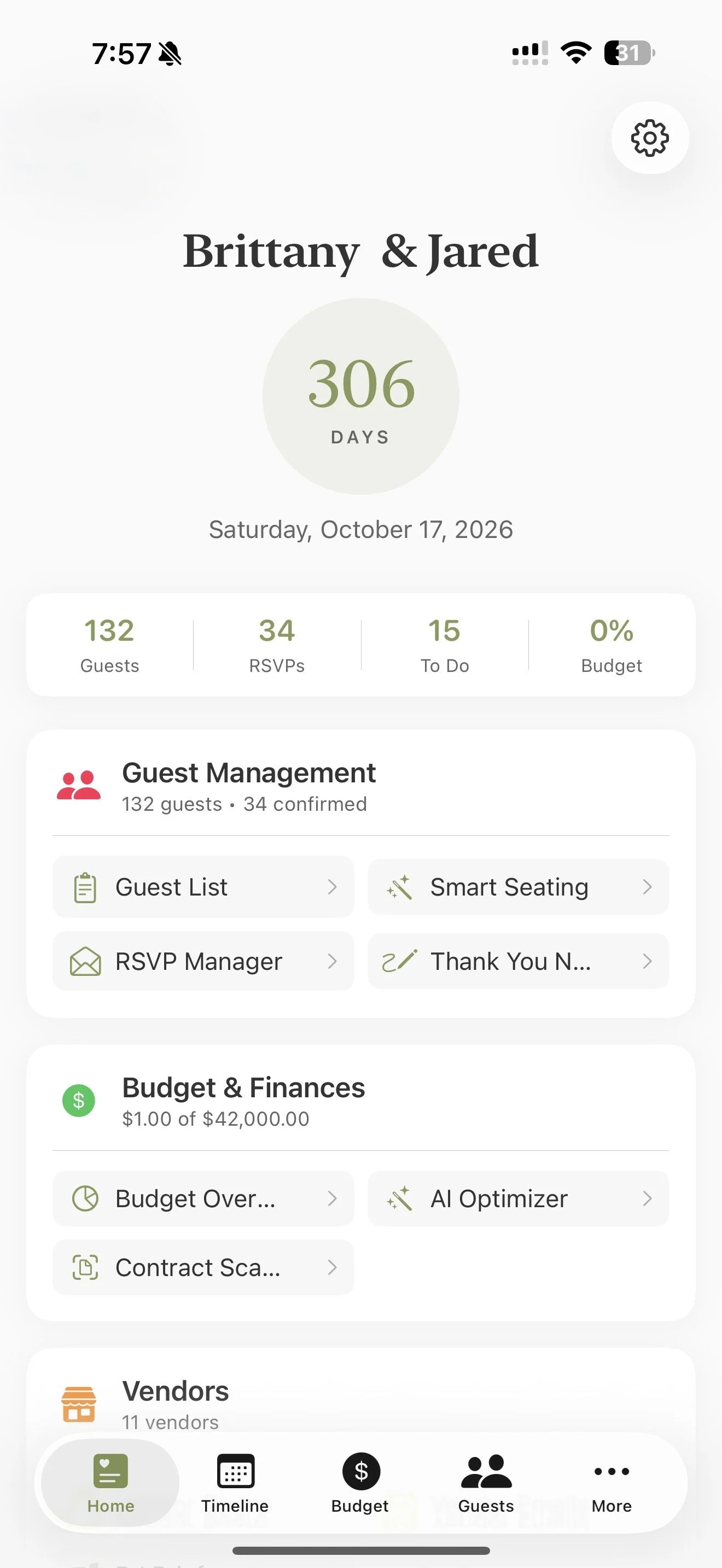
Task: Launch the AI Optimizer
Action: coord(518,1198)
